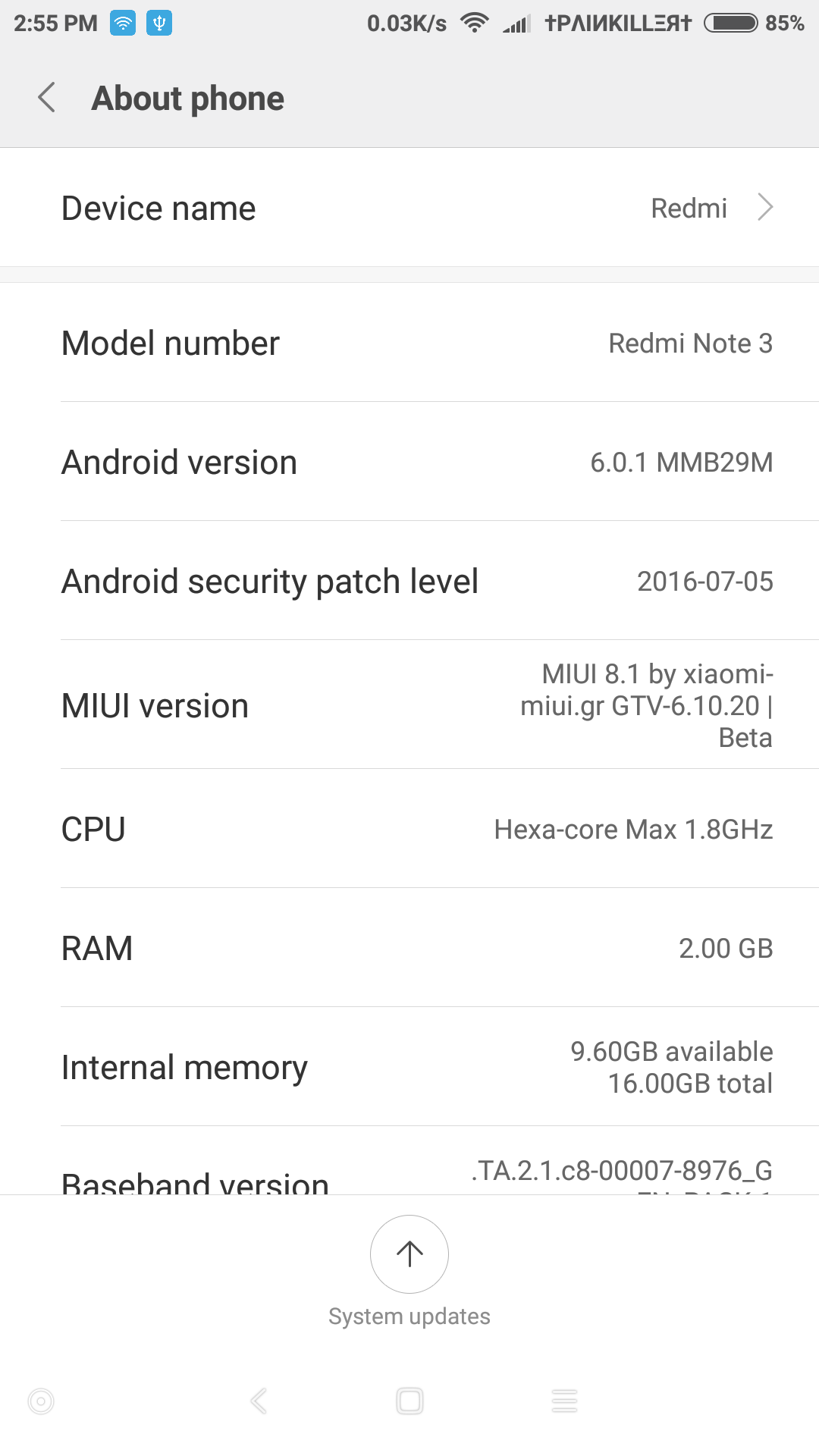Image resolution: width=819 pixels, height=1456 pixels.
Task: Tap the RAM row
Action: pos(409,948)
